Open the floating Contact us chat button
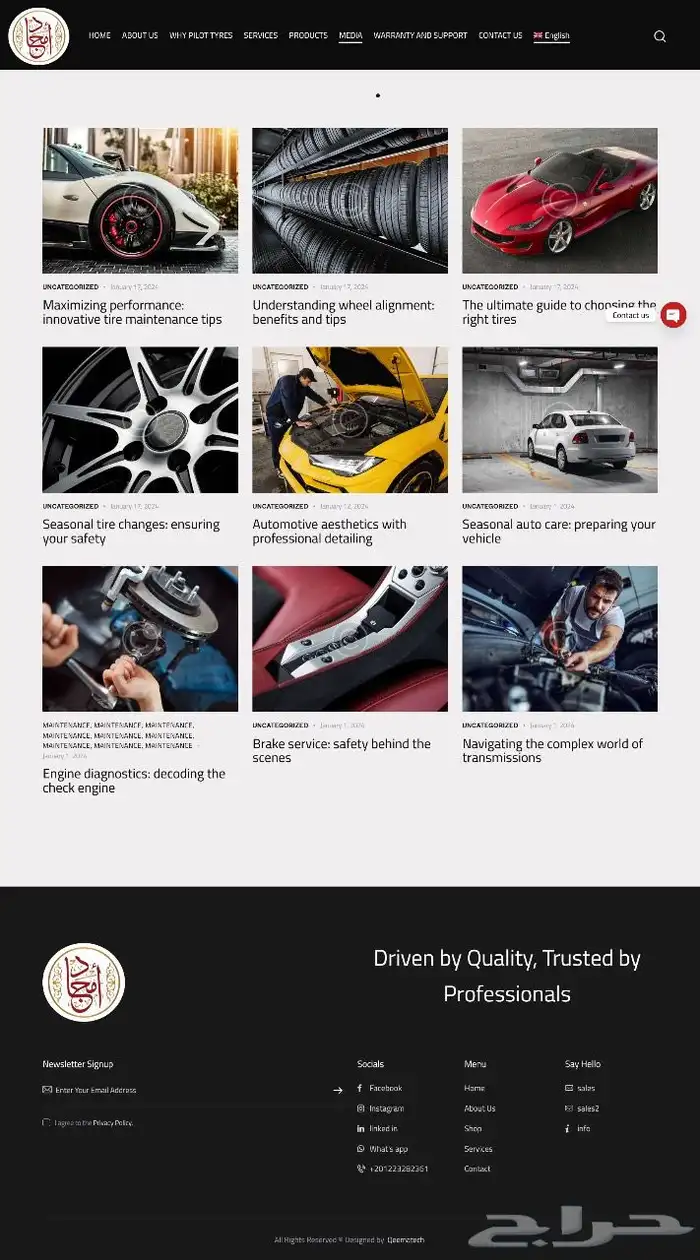Screen dimensions: 700x1260 click(673, 315)
